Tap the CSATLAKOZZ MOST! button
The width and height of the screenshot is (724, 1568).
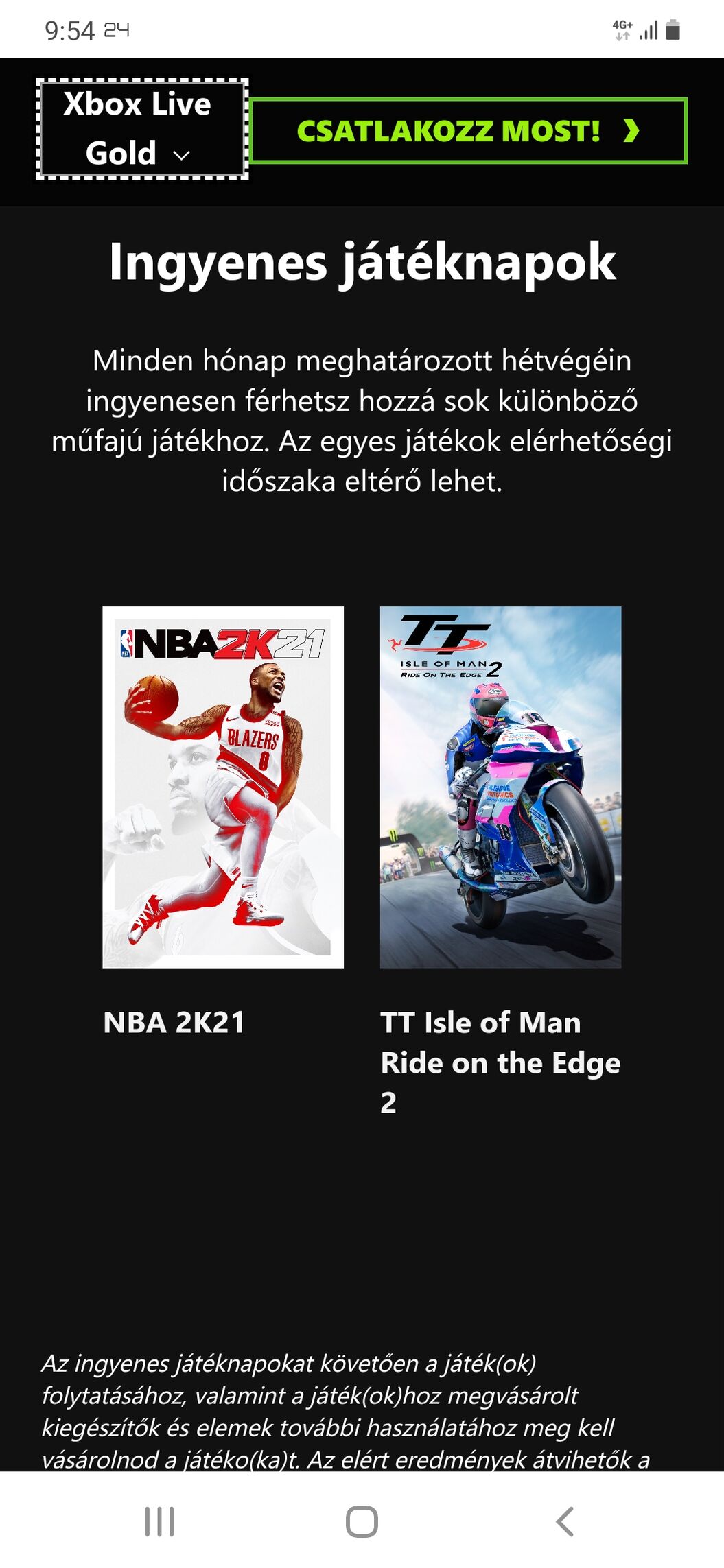pyautogui.click(x=468, y=131)
